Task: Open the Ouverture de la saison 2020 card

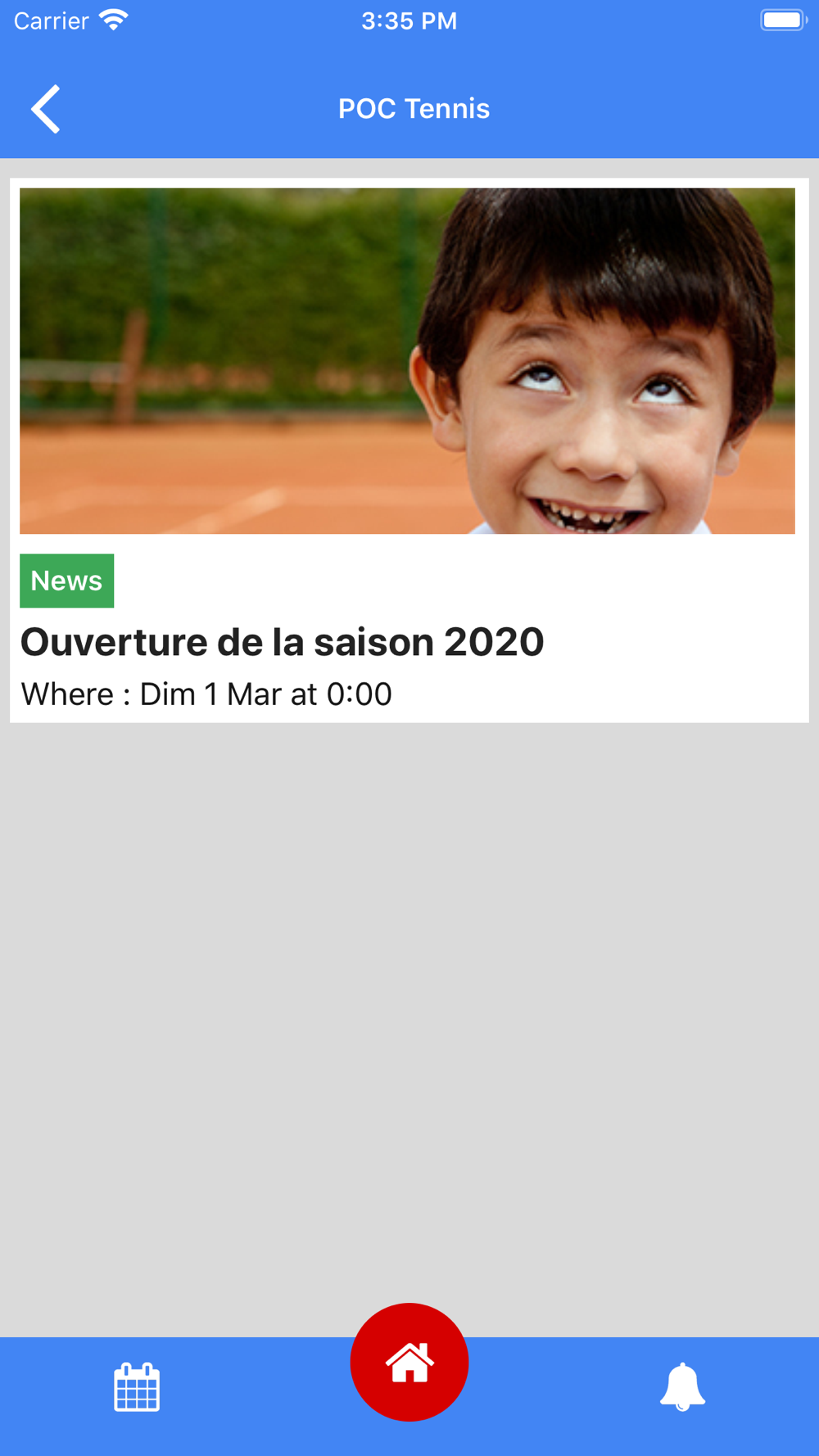Action: 409,450
